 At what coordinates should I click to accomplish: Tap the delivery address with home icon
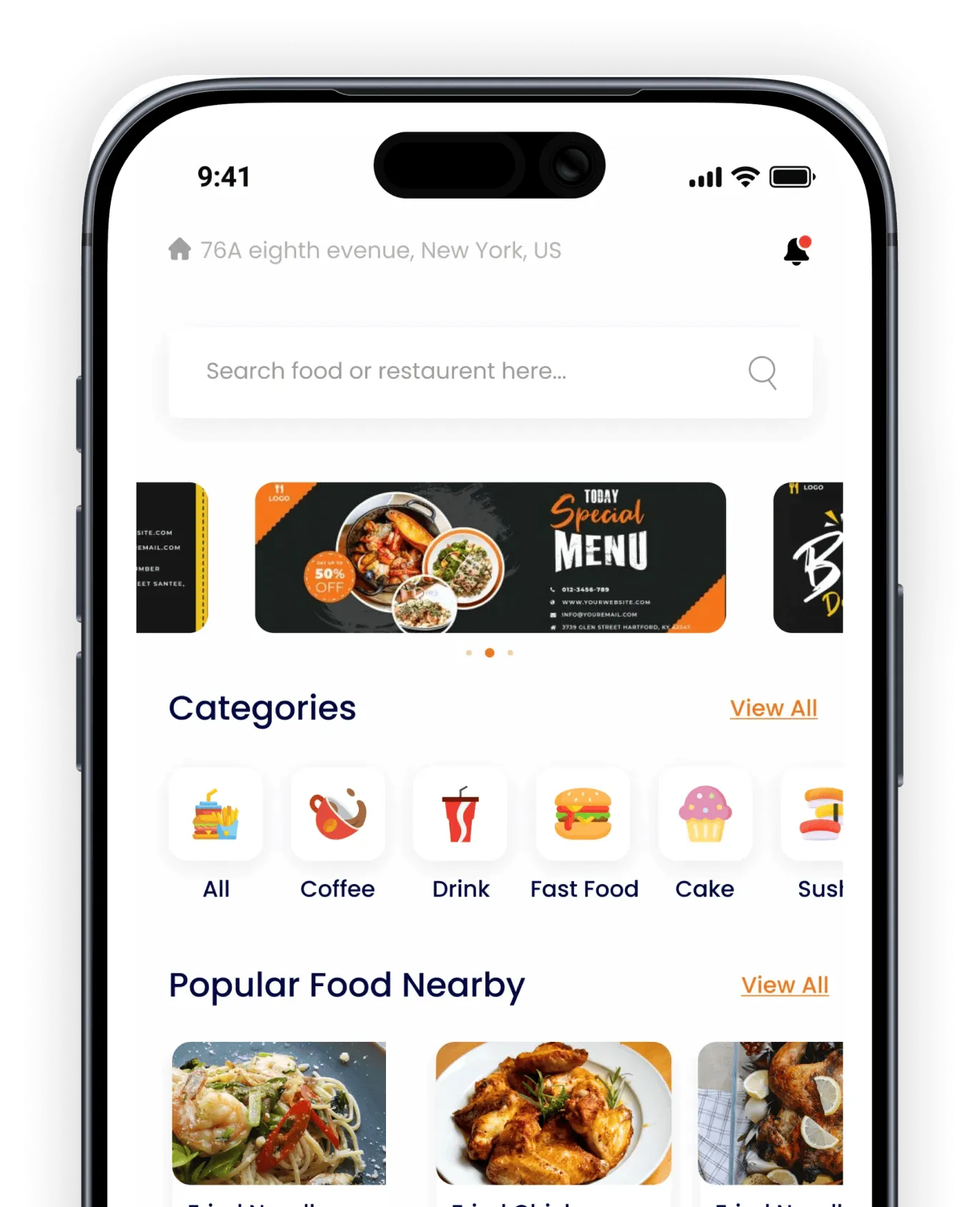point(365,251)
